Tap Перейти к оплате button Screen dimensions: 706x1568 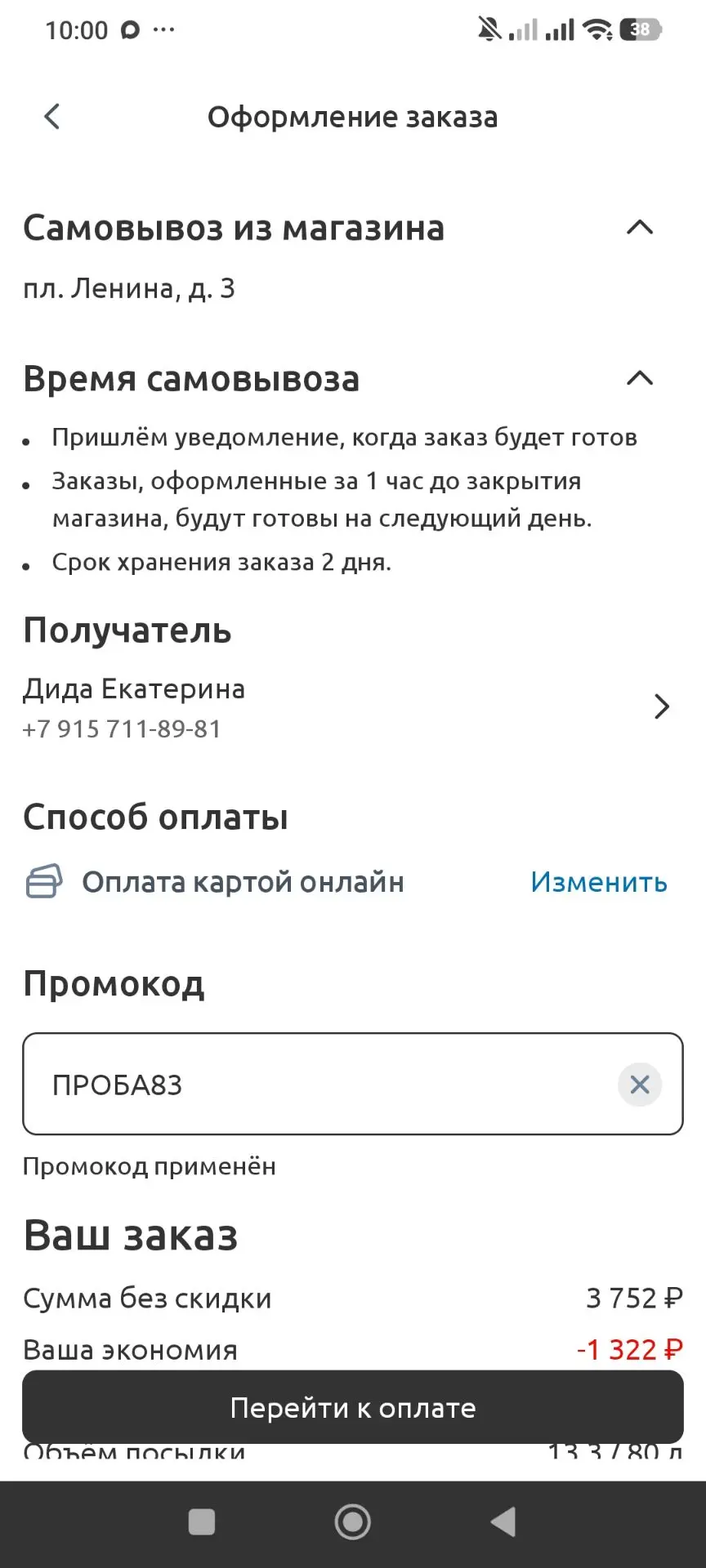pyautogui.click(x=353, y=1407)
